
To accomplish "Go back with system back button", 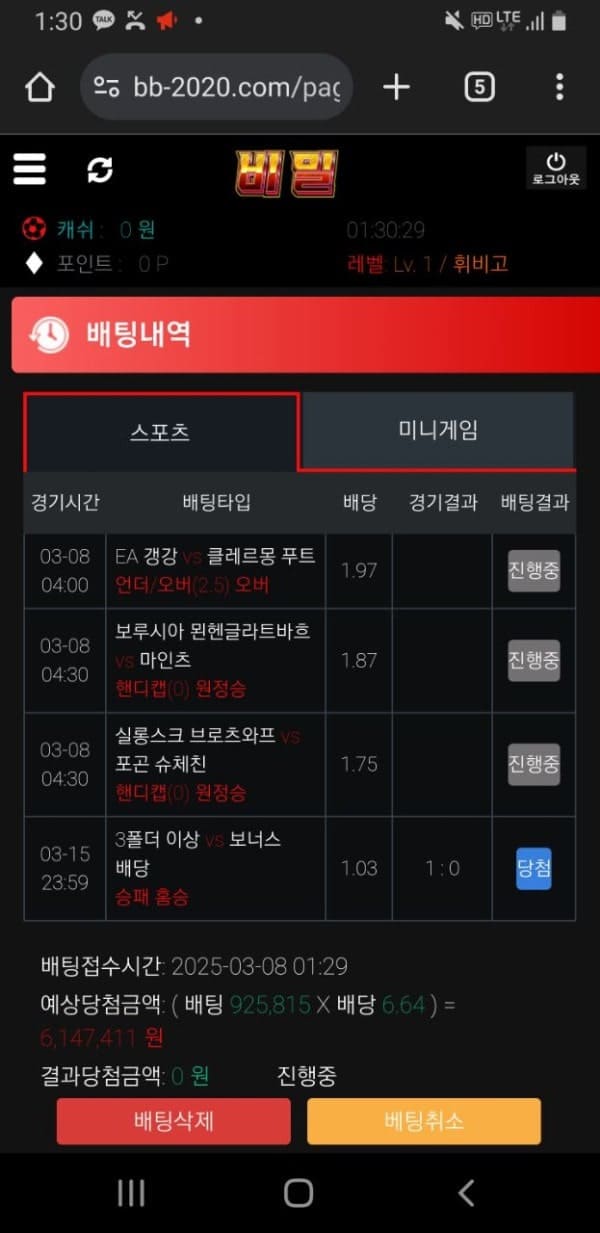I will 466,1192.
